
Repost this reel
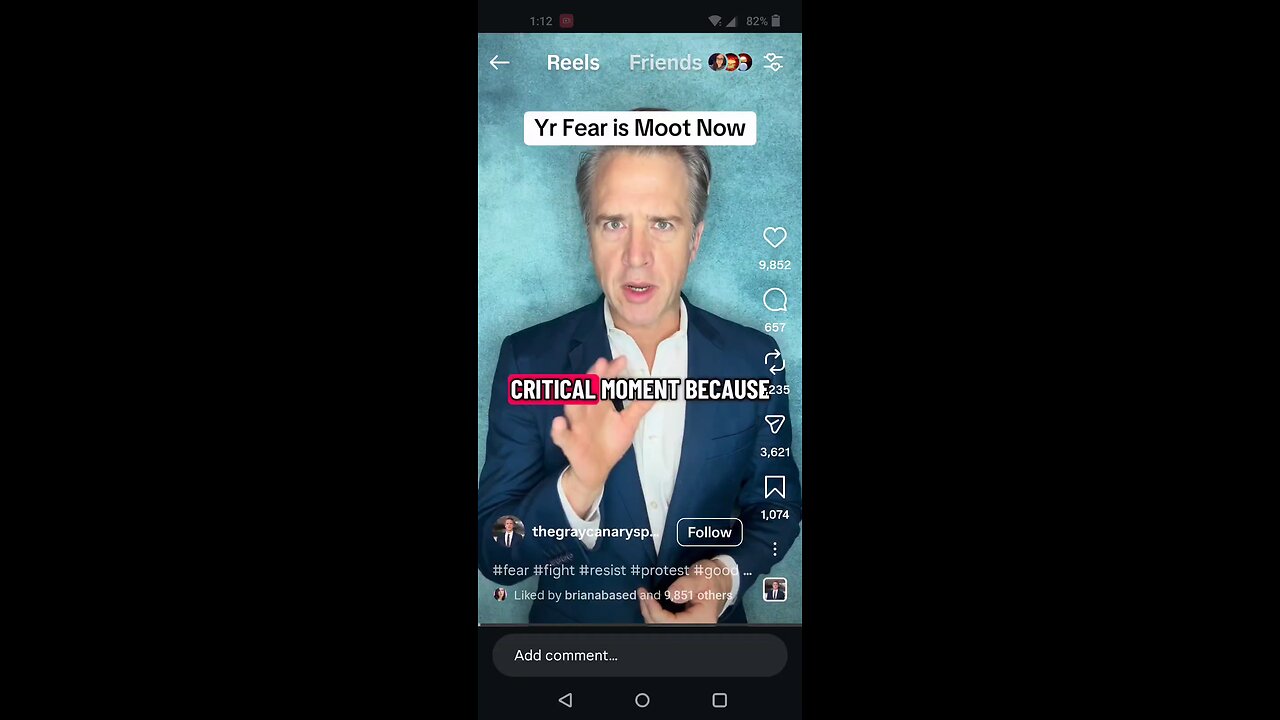coord(775,362)
